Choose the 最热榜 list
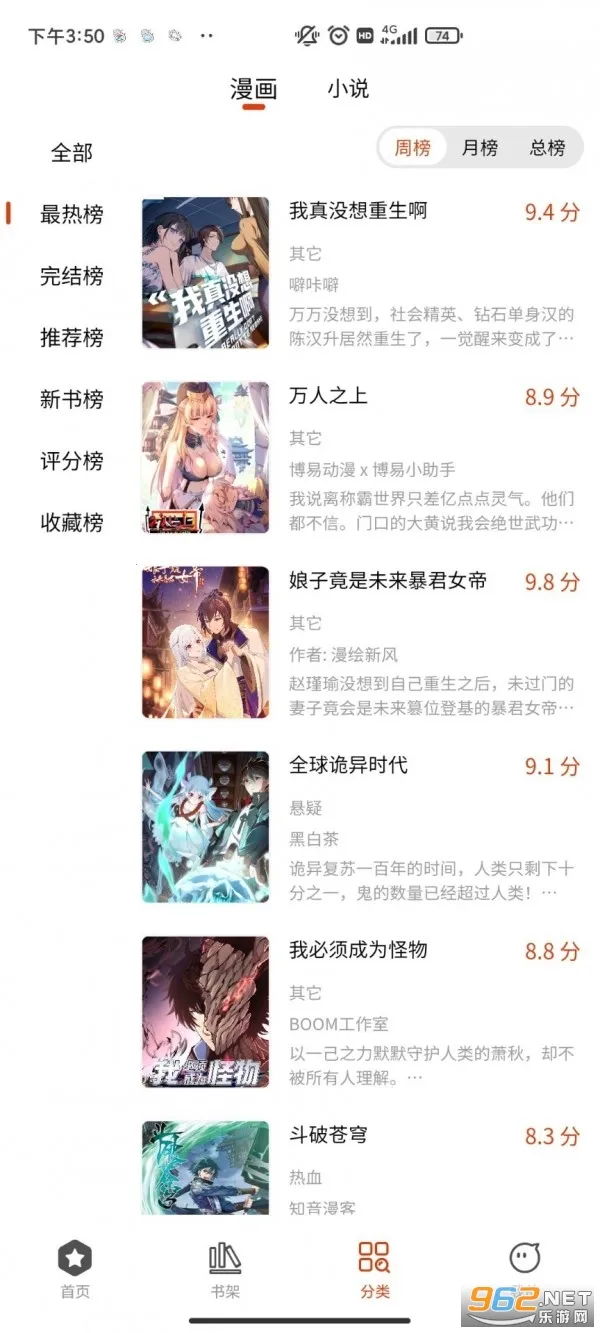This screenshot has height=1333, width=600. (x=72, y=214)
